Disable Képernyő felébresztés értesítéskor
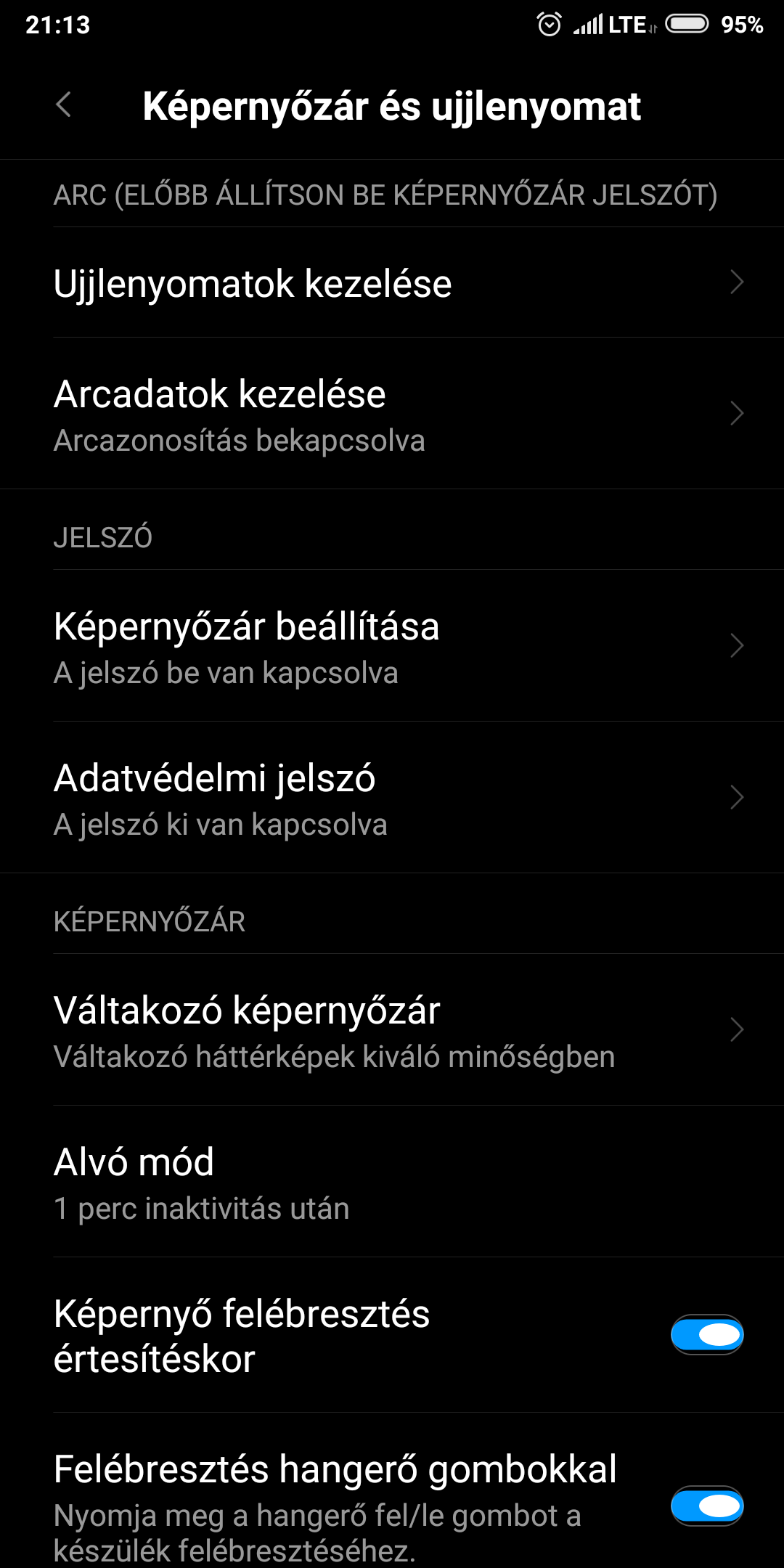 706,1334
